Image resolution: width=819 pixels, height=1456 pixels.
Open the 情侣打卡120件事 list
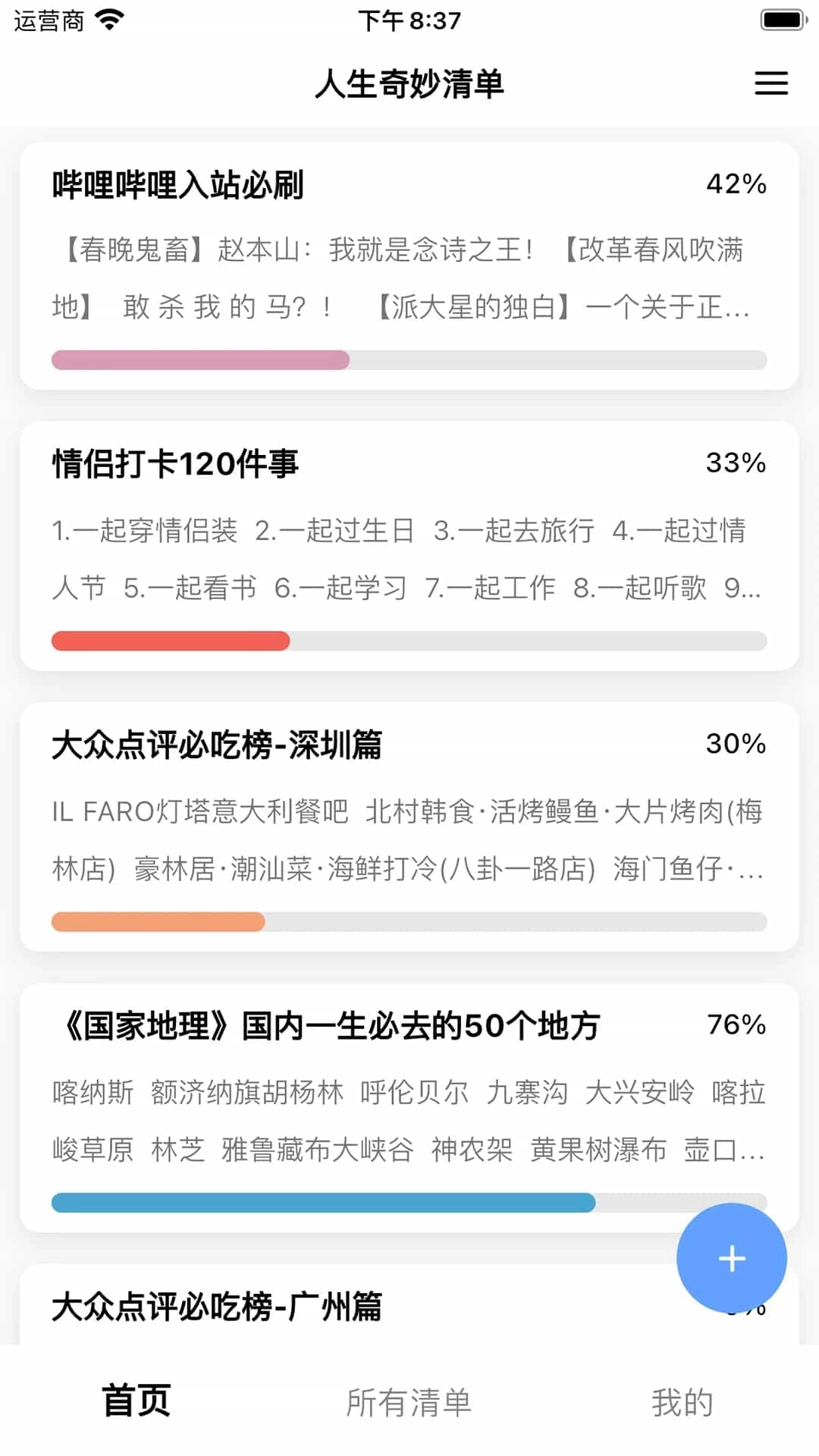(409, 542)
